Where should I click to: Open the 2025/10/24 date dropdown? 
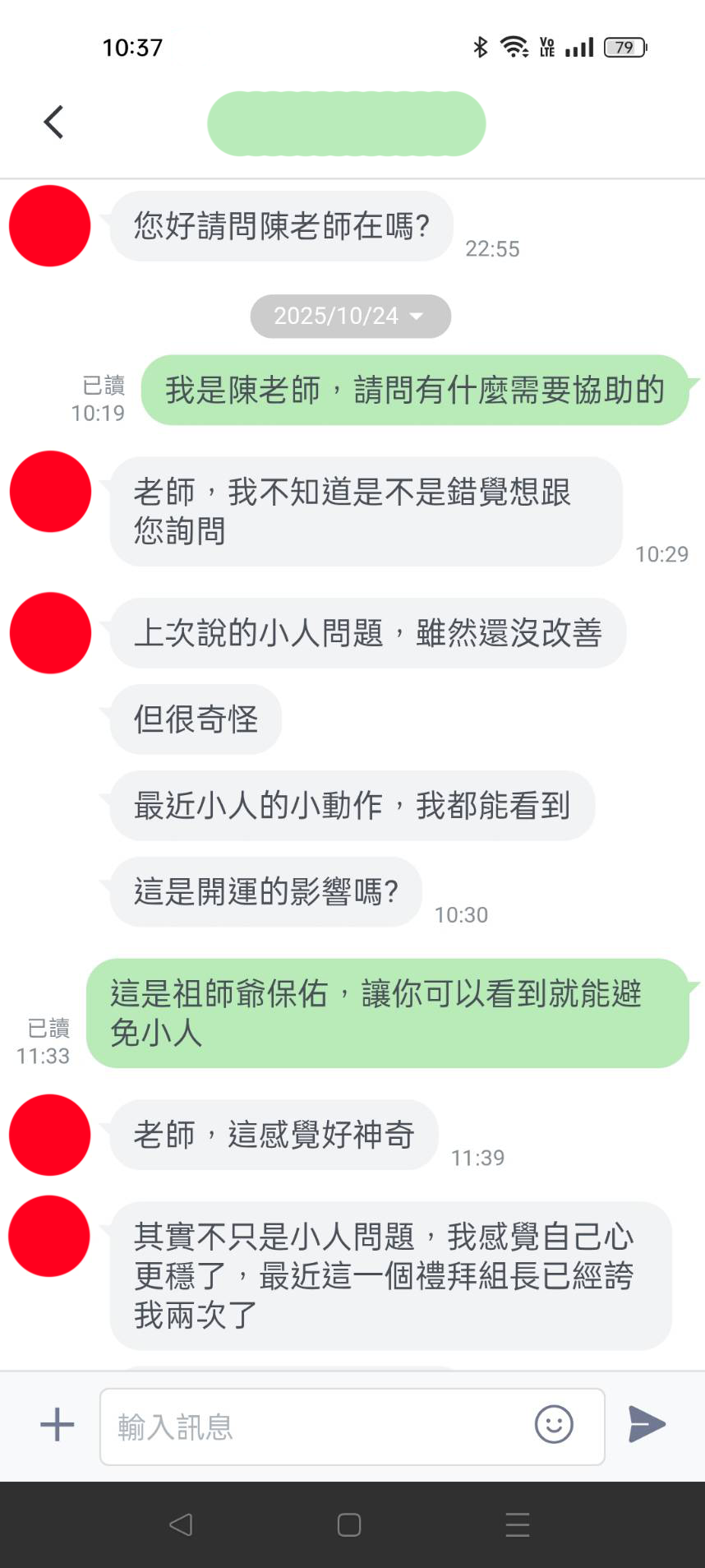coord(350,317)
